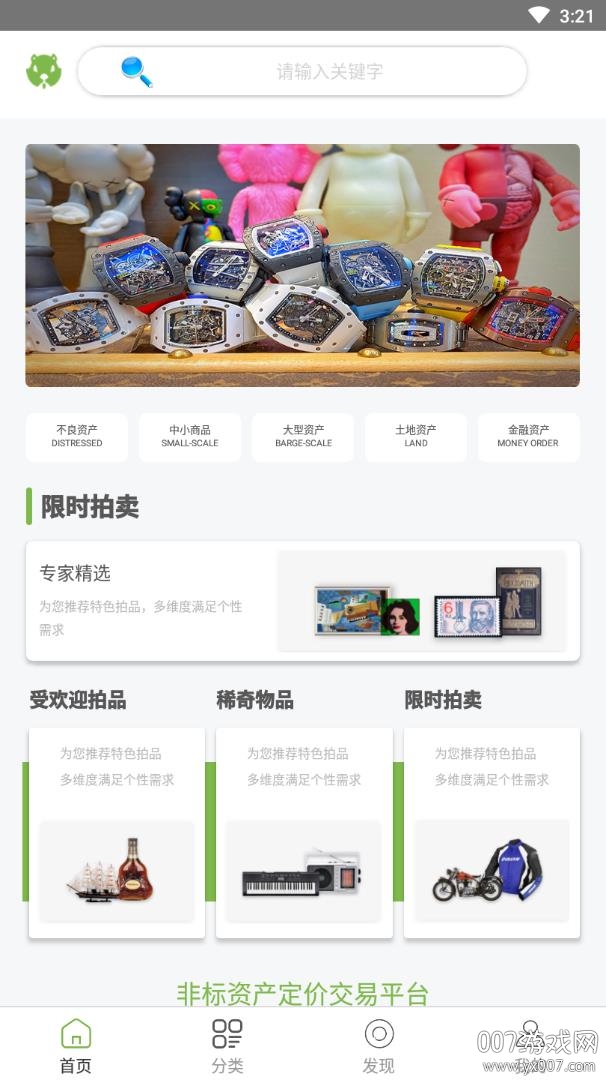The image size is (606, 1080).
Task: View the 稀奇物品 rare items card
Action: 304,832
